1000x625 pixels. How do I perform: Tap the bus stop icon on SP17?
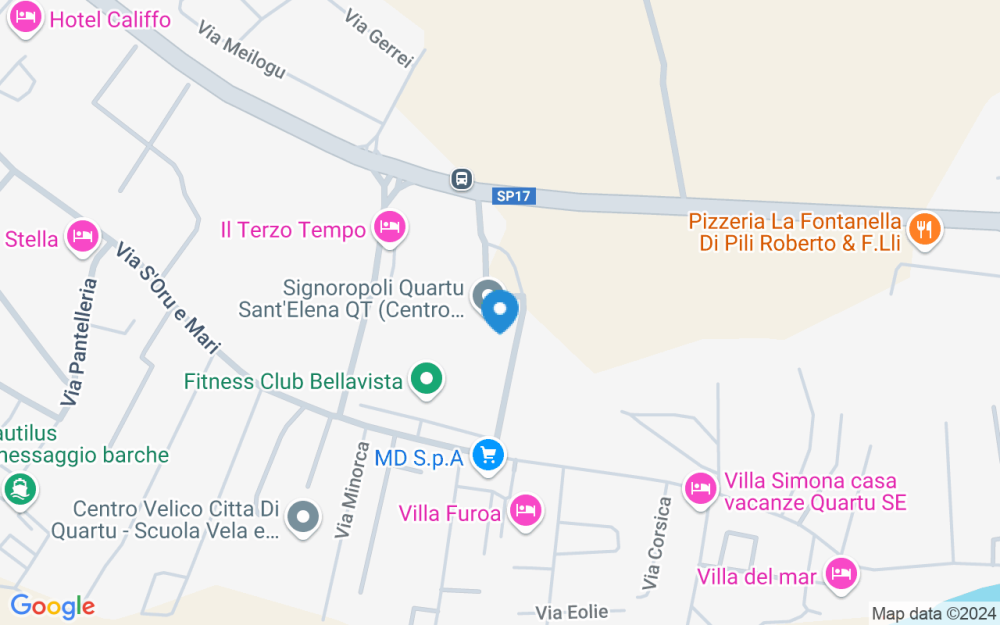coord(461,179)
